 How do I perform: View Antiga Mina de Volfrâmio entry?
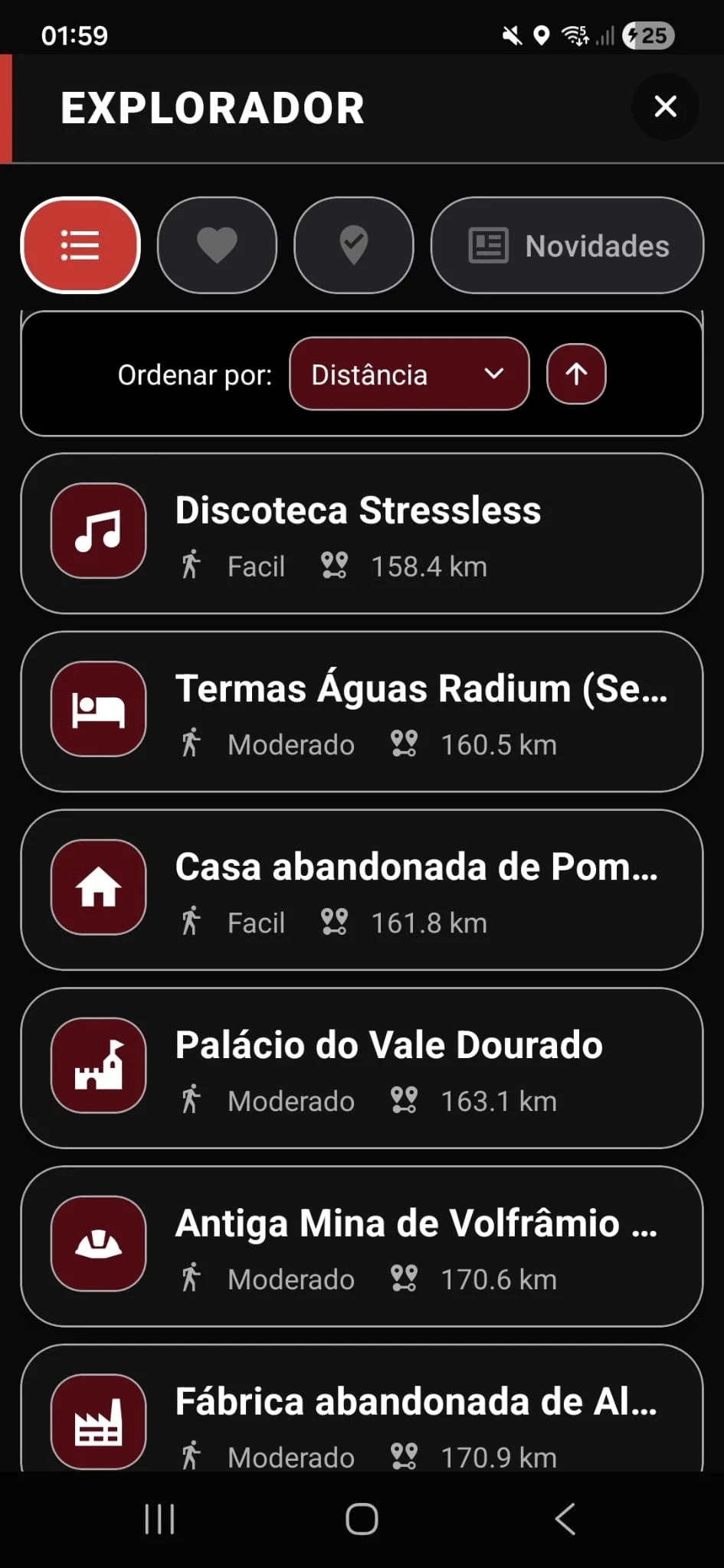click(362, 1246)
